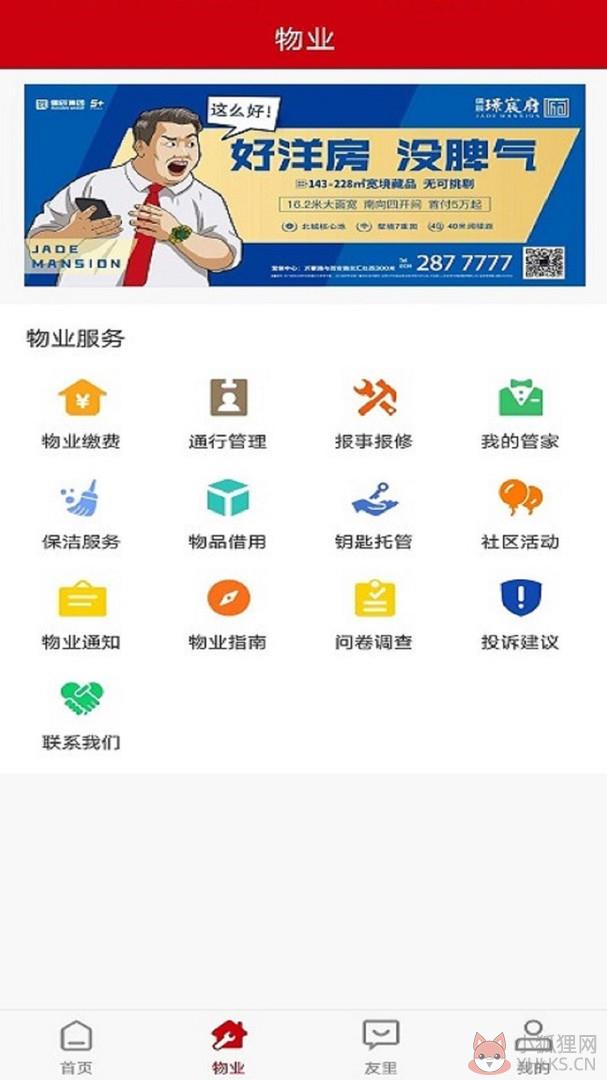Switch to the 首页 home tab
Viewport: 607px width, 1080px height.
pos(76,1047)
